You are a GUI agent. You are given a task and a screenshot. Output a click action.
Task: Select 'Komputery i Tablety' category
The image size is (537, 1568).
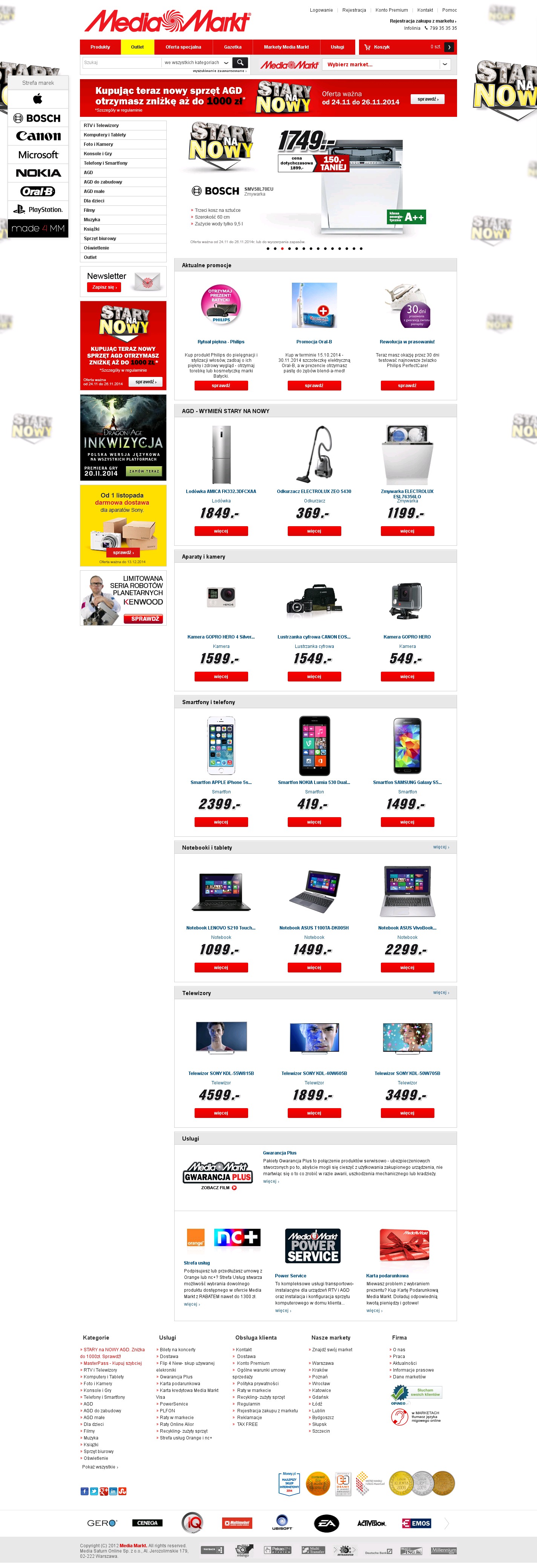[105, 135]
